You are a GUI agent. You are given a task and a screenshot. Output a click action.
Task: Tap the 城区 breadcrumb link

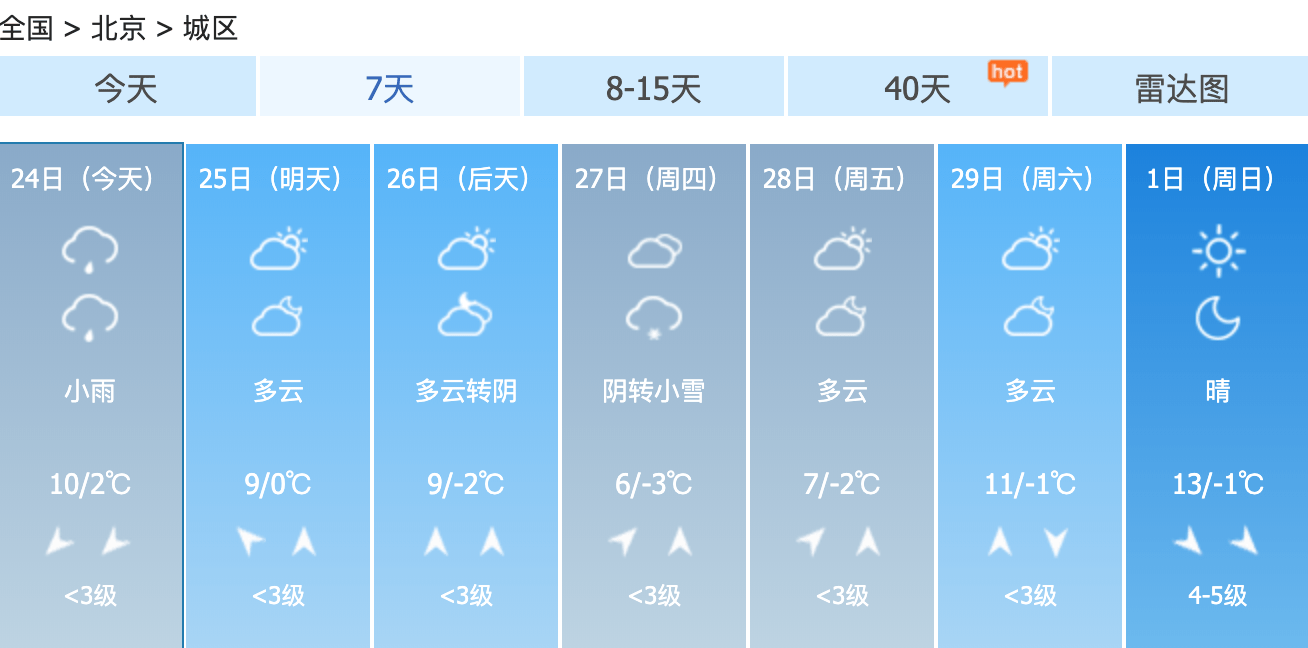tap(210, 28)
